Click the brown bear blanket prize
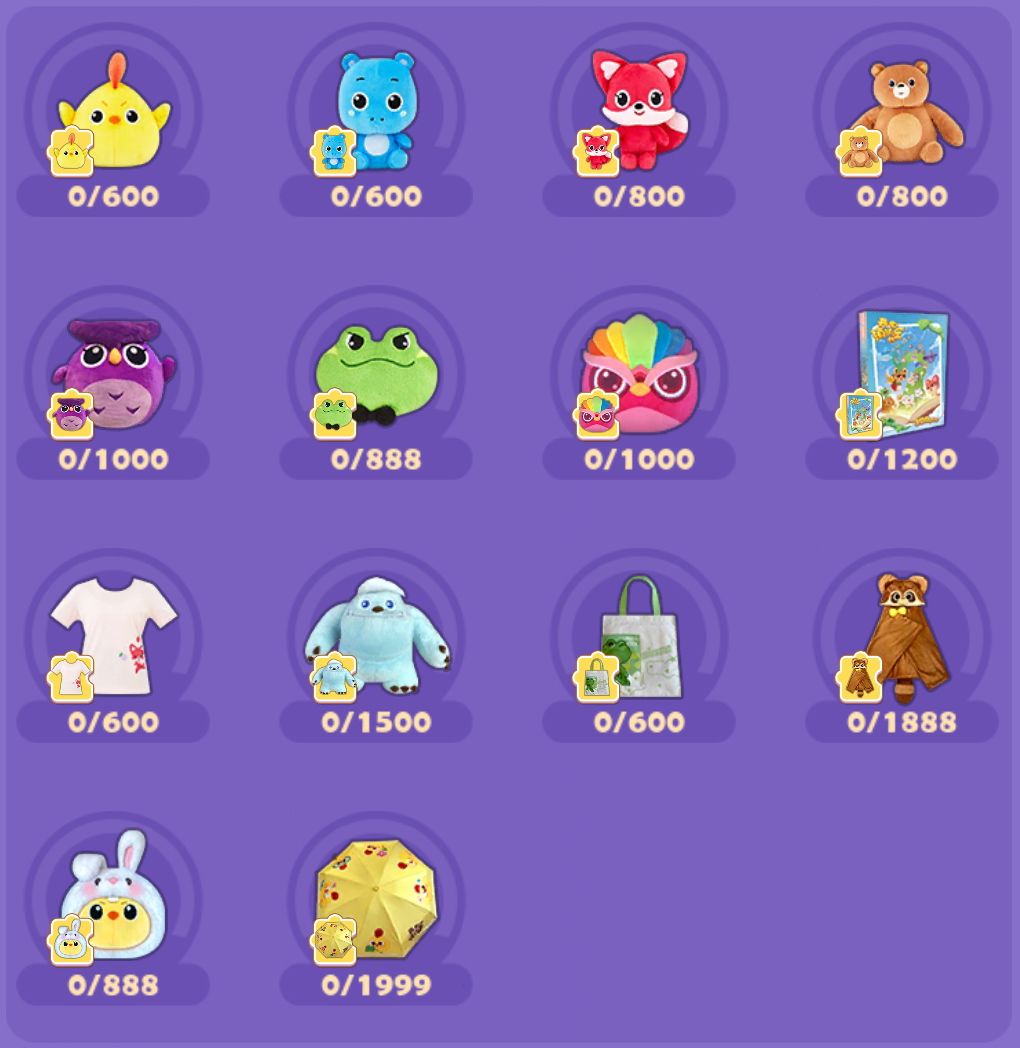Viewport: 1020px width, 1048px height. point(905,640)
